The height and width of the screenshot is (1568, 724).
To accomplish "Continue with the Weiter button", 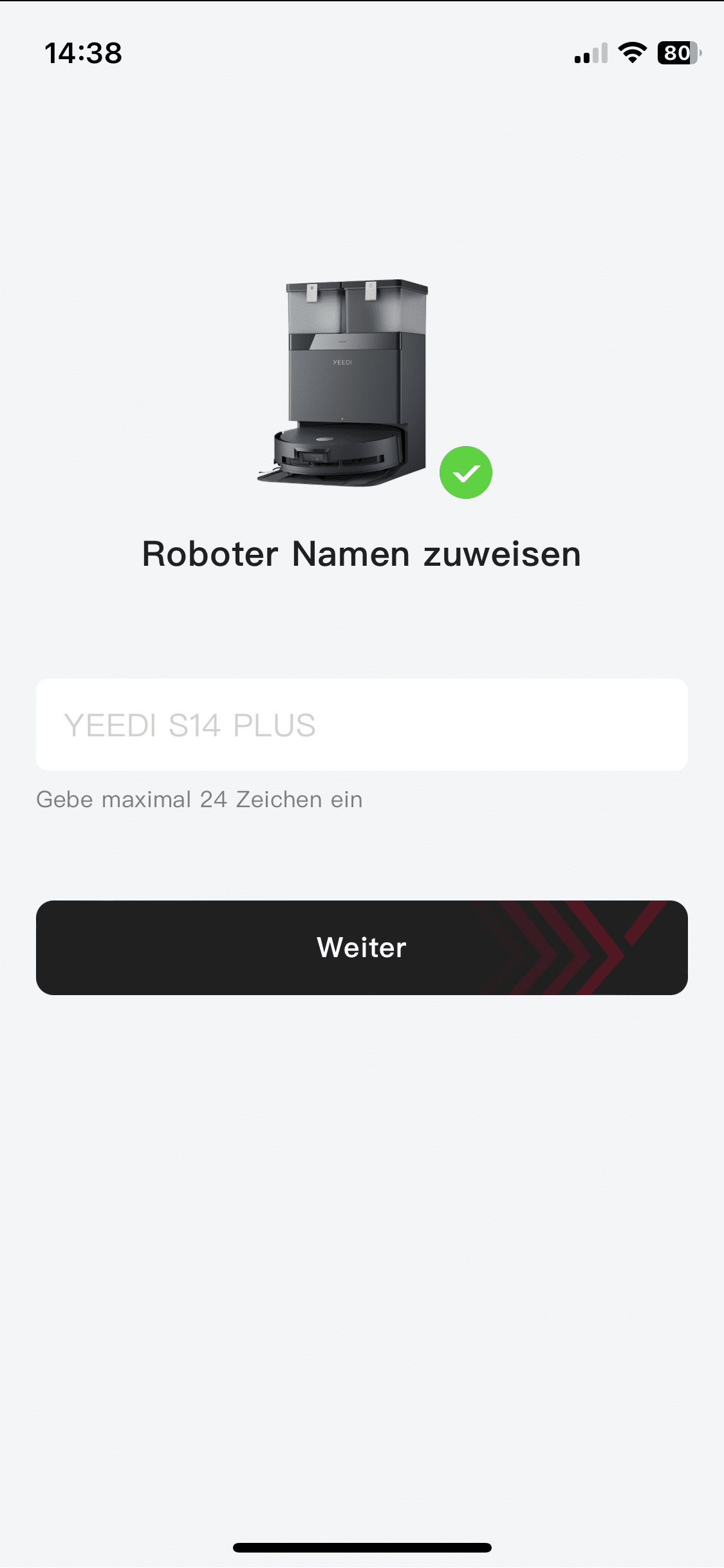I will pos(362,947).
